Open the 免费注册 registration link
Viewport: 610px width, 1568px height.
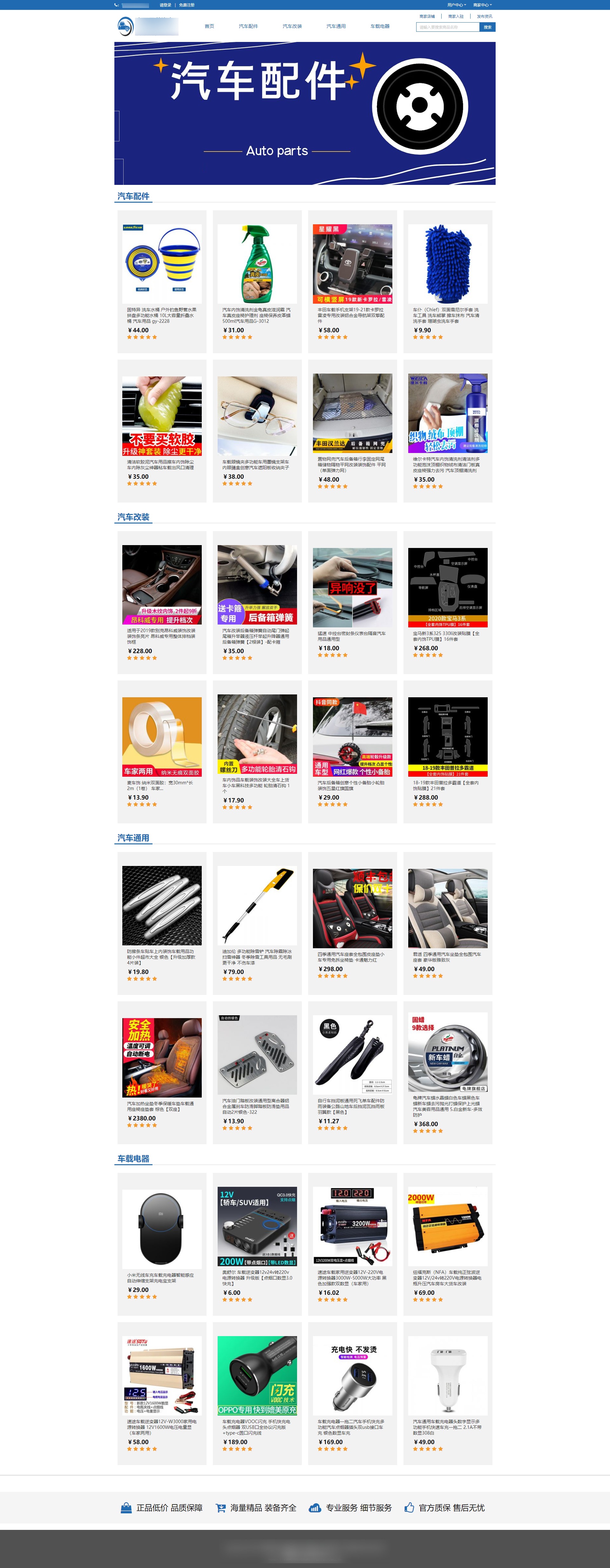tap(187, 5)
